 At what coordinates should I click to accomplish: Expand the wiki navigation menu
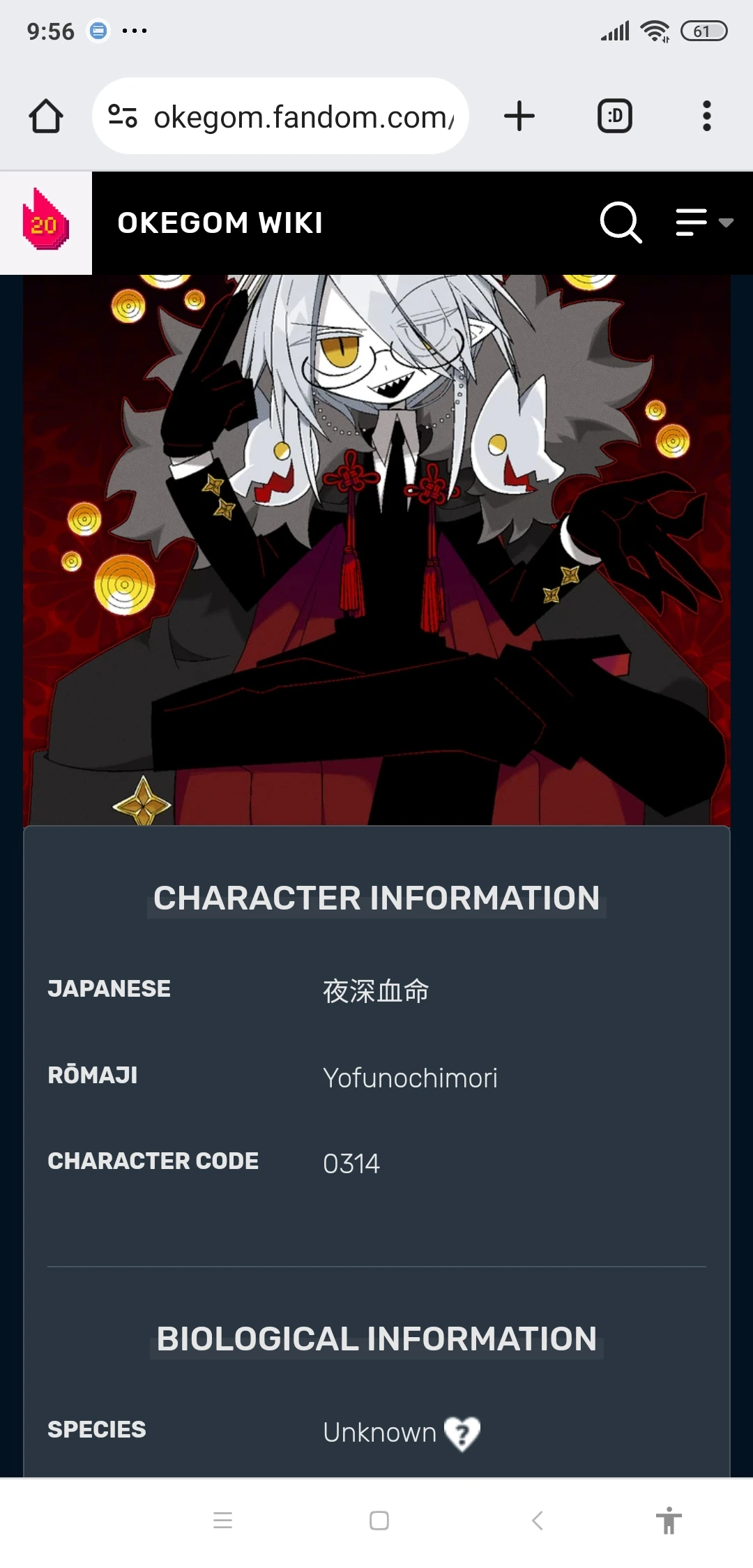pyautogui.click(x=703, y=223)
